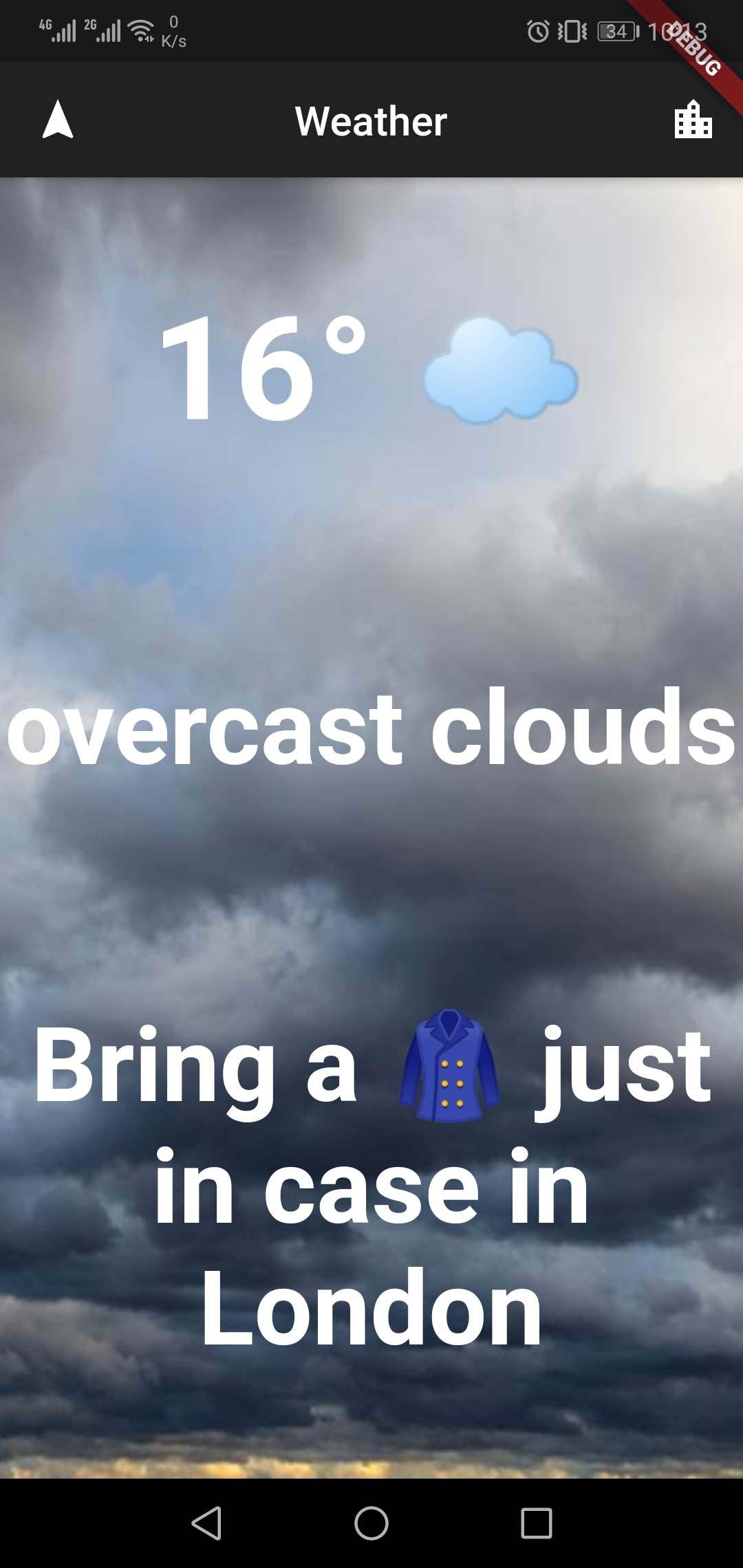Open the city selection building icon
Viewport: 743px width, 1568px height.
point(693,122)
